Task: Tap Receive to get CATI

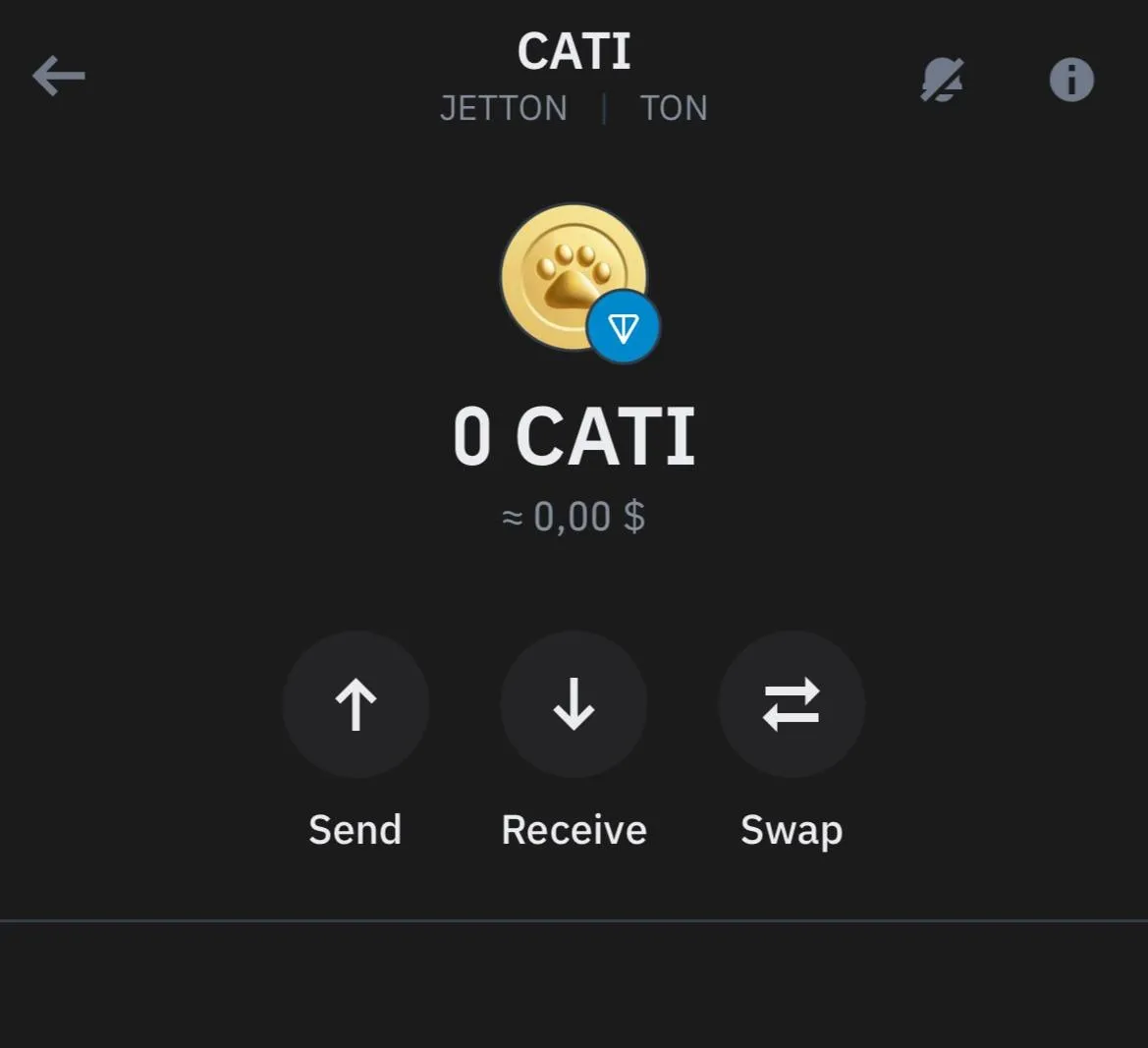Action: (574, 704)
